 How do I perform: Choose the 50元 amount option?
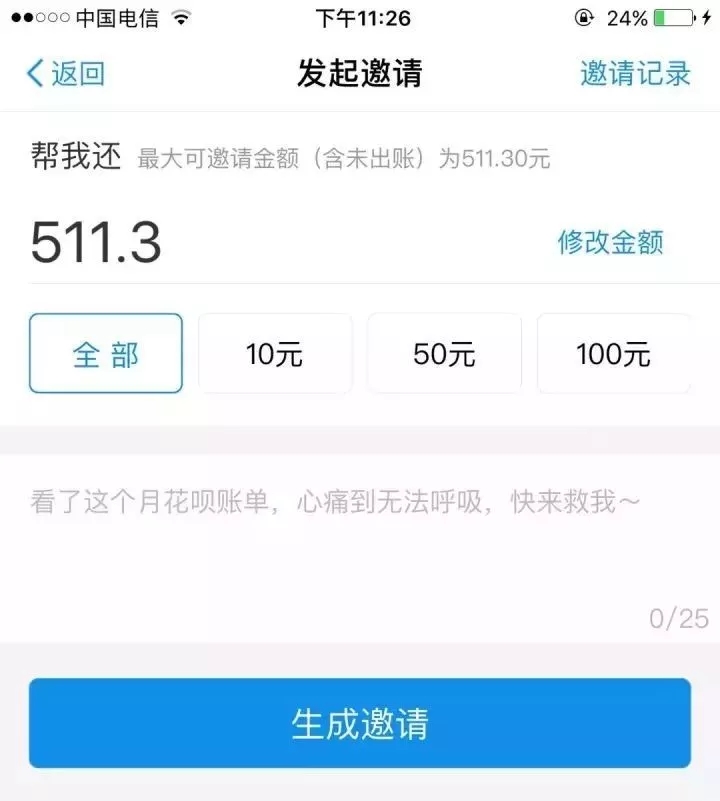coord(444,354)
